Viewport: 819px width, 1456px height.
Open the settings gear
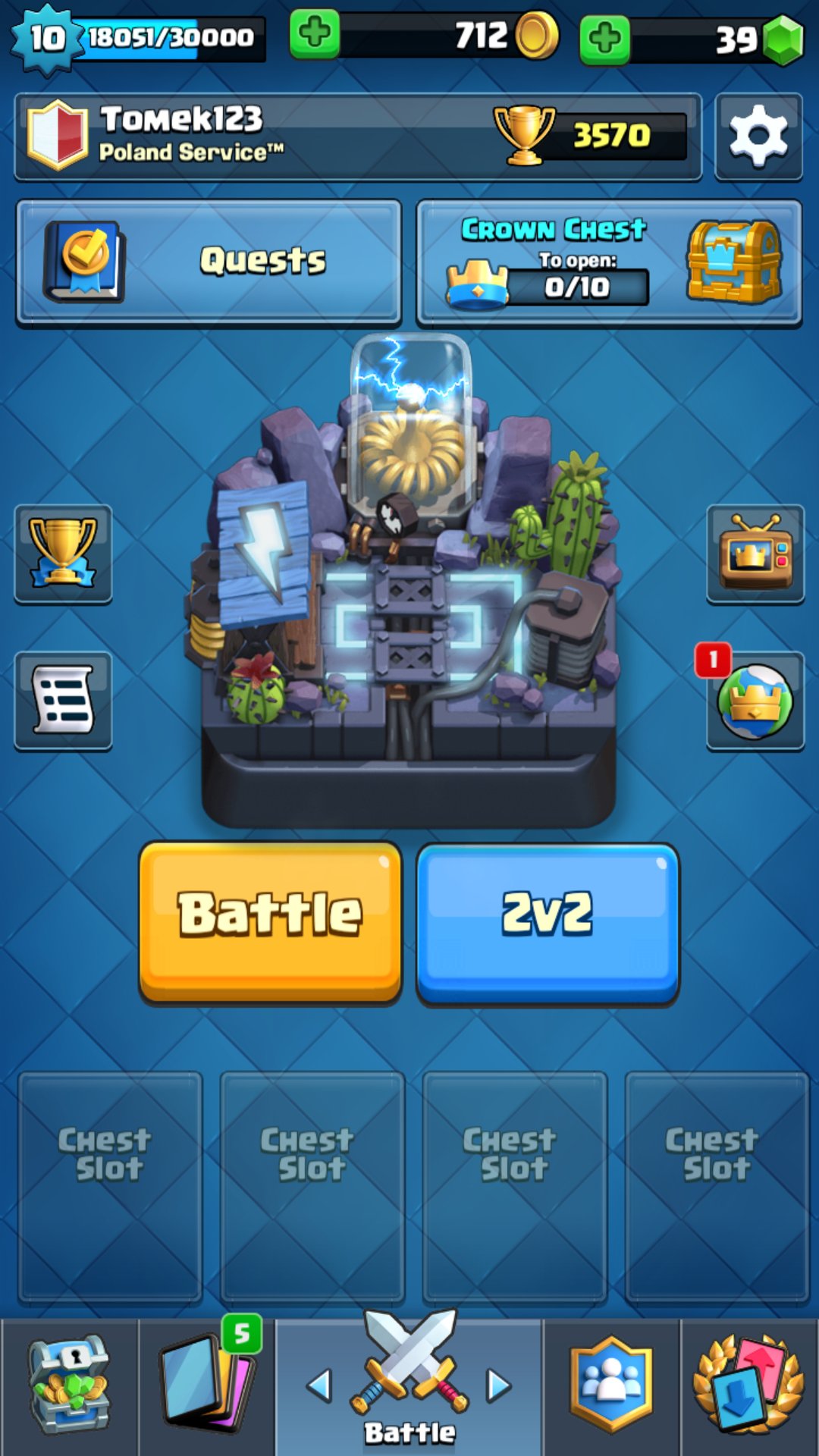point(758,136)
